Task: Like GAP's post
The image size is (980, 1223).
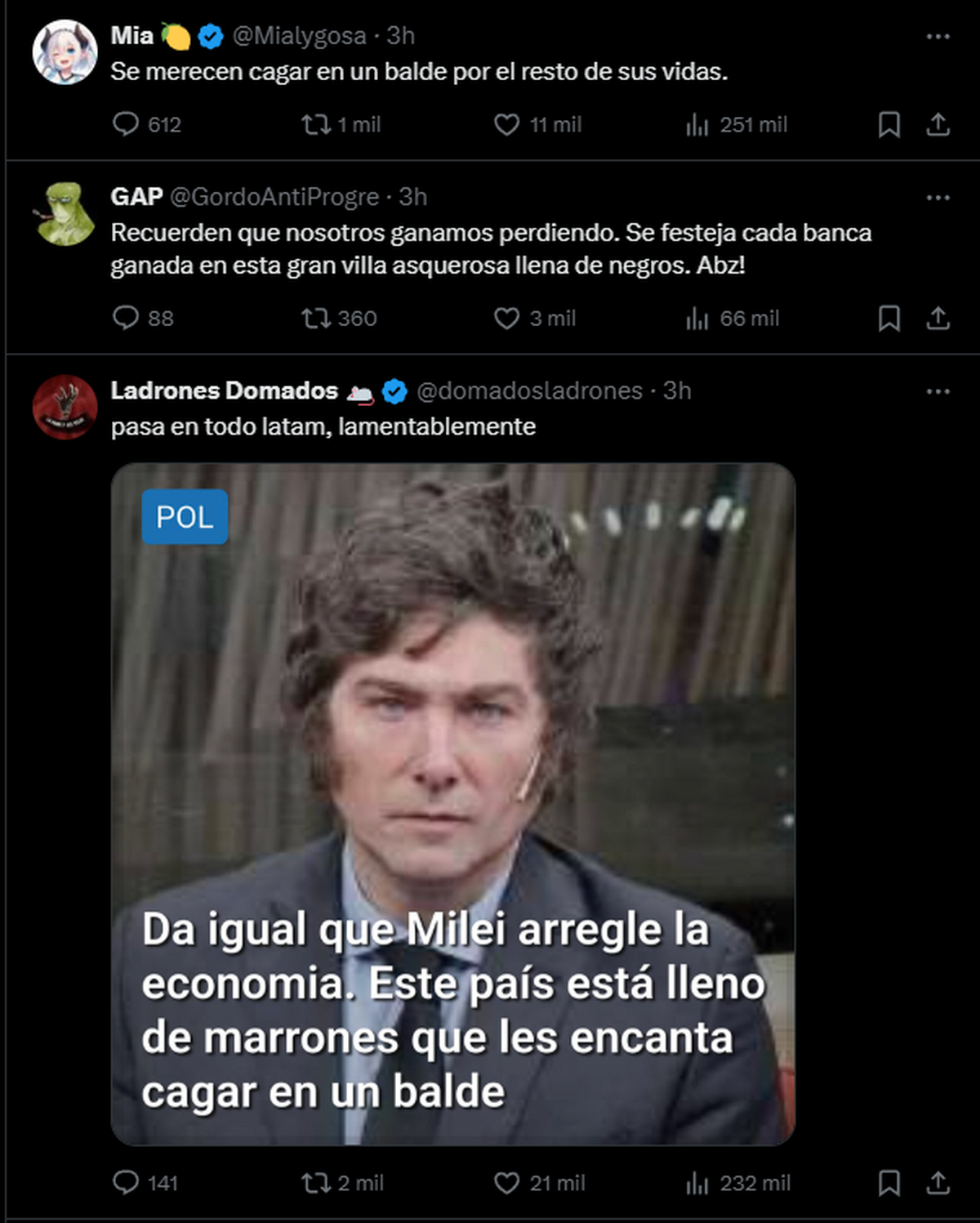Action: point(506,318)
